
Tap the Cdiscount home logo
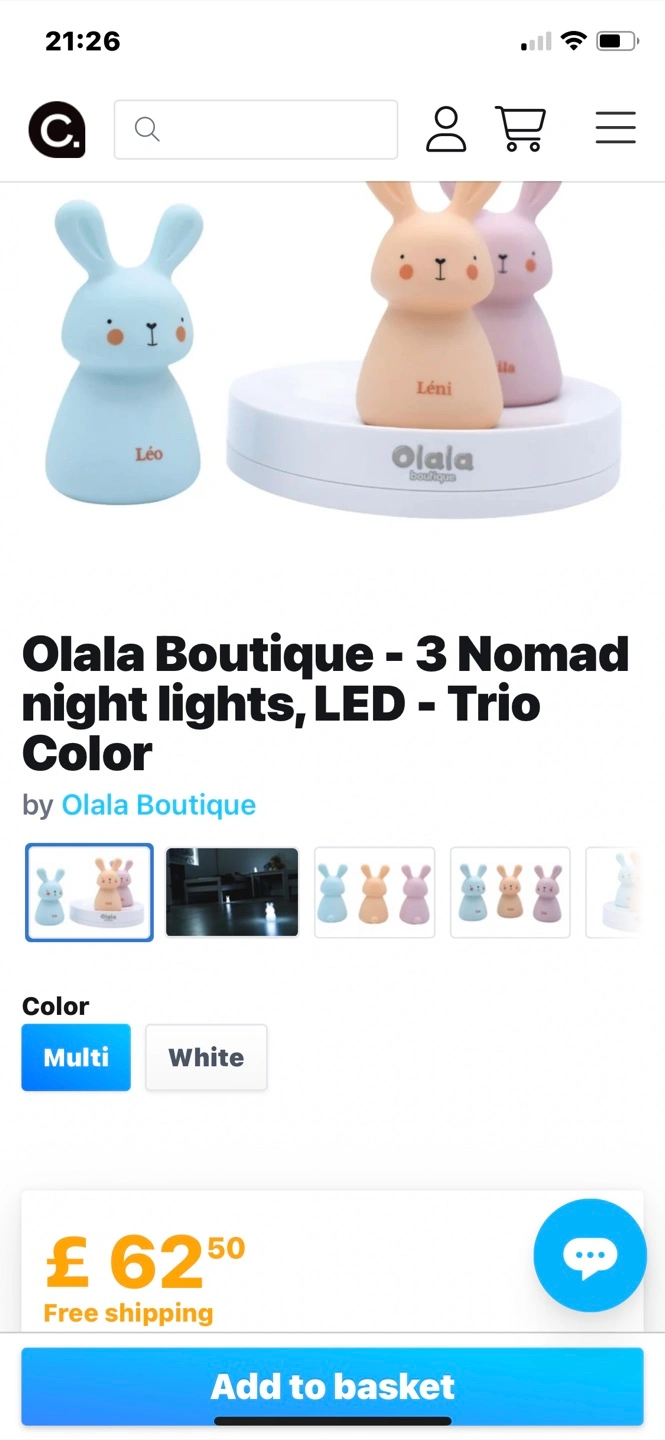coord(57,129)
